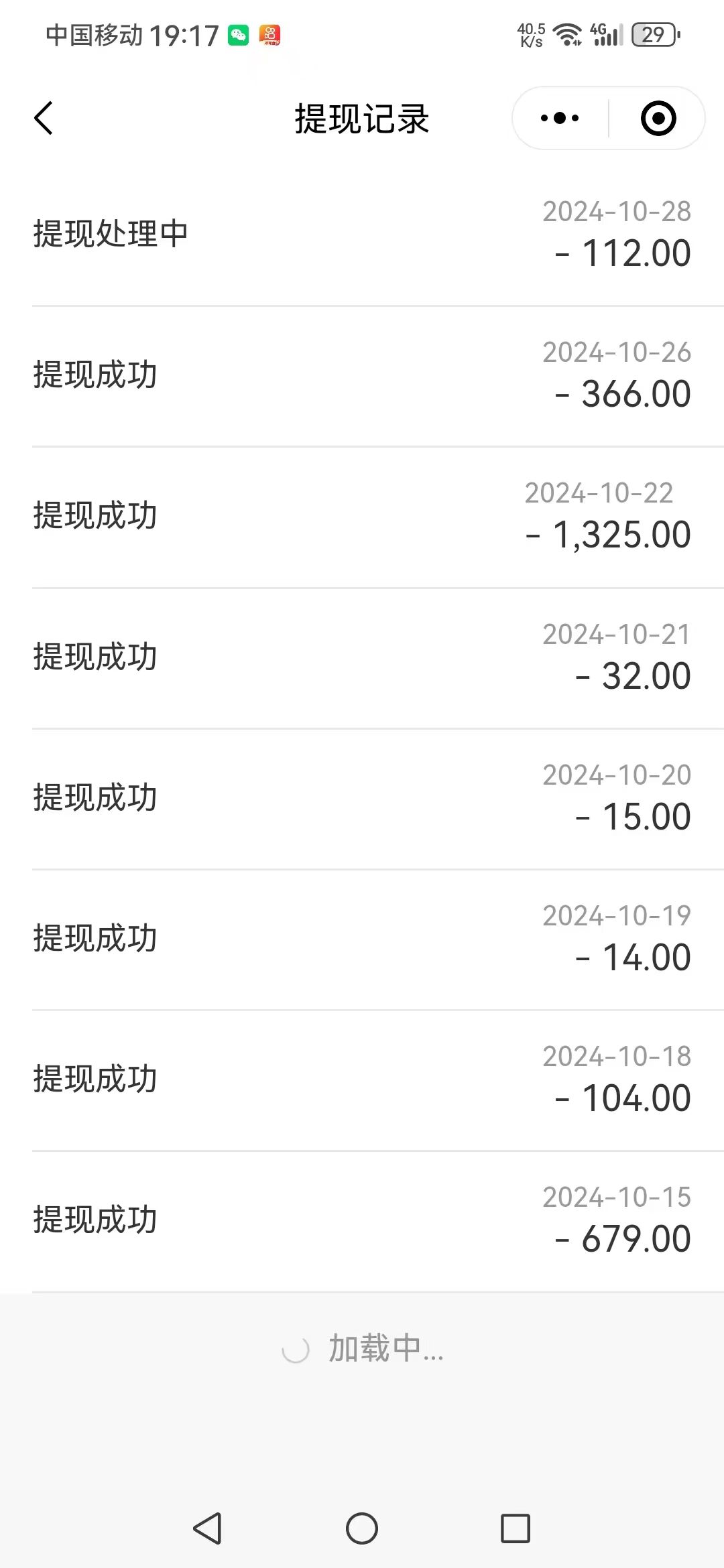Open the 2024-10-28 提现处理中 record
This screenshot has height=1568, width=724.
pyautogui.click(x=362, y=235)
